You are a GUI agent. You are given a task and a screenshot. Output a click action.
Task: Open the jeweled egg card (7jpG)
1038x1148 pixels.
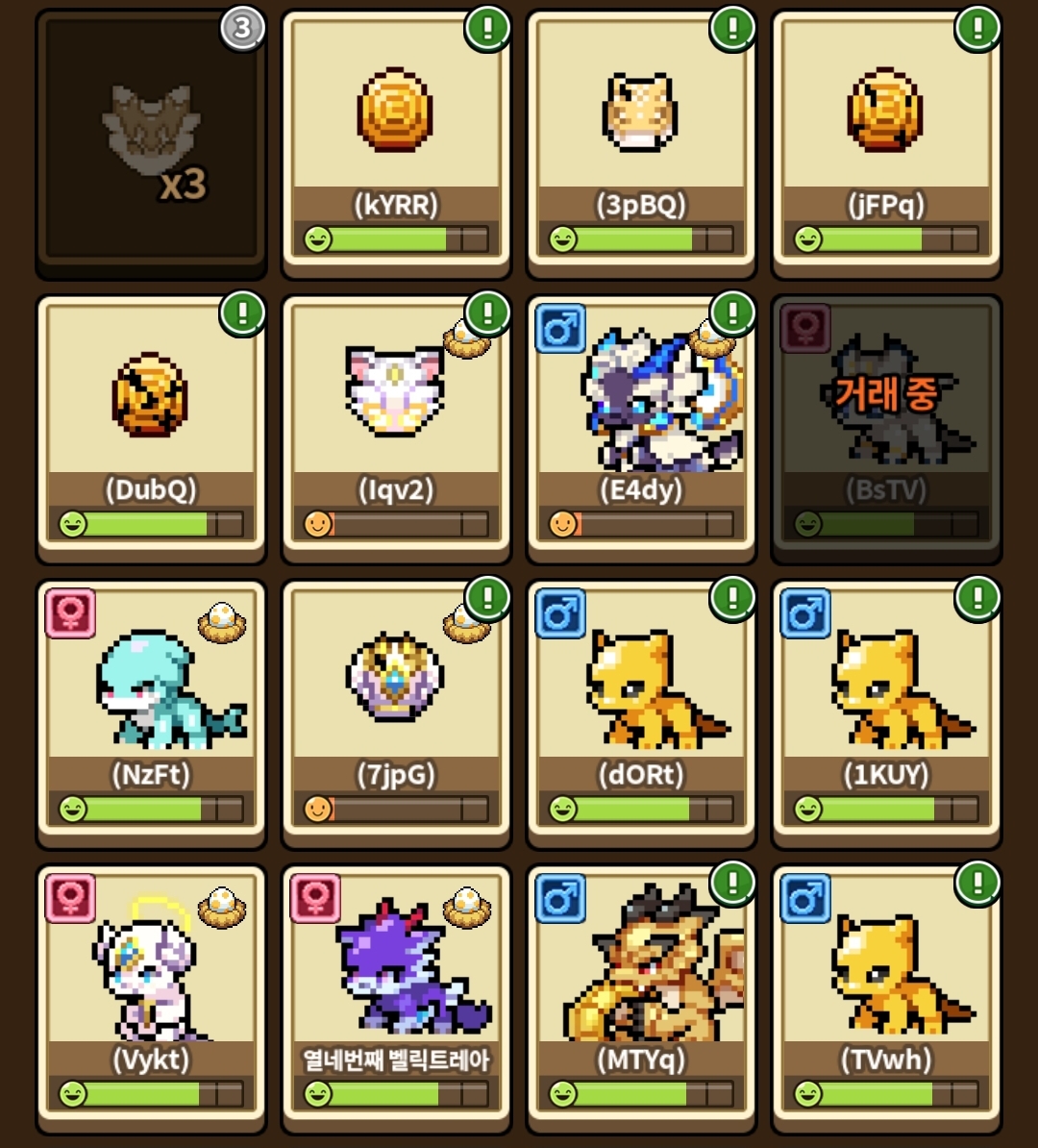pos(396,713)
